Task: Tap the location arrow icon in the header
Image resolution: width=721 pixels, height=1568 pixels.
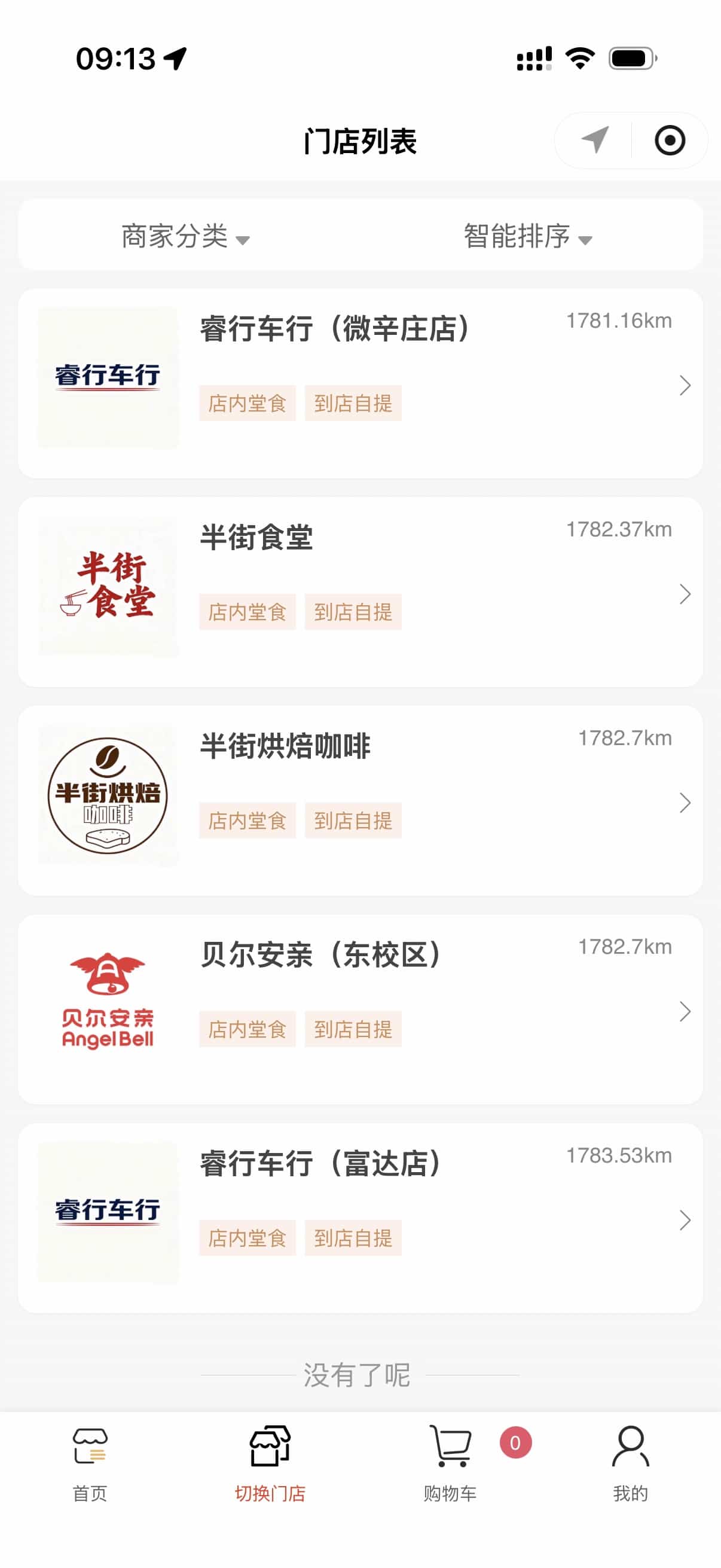Action: pos(594,141)
